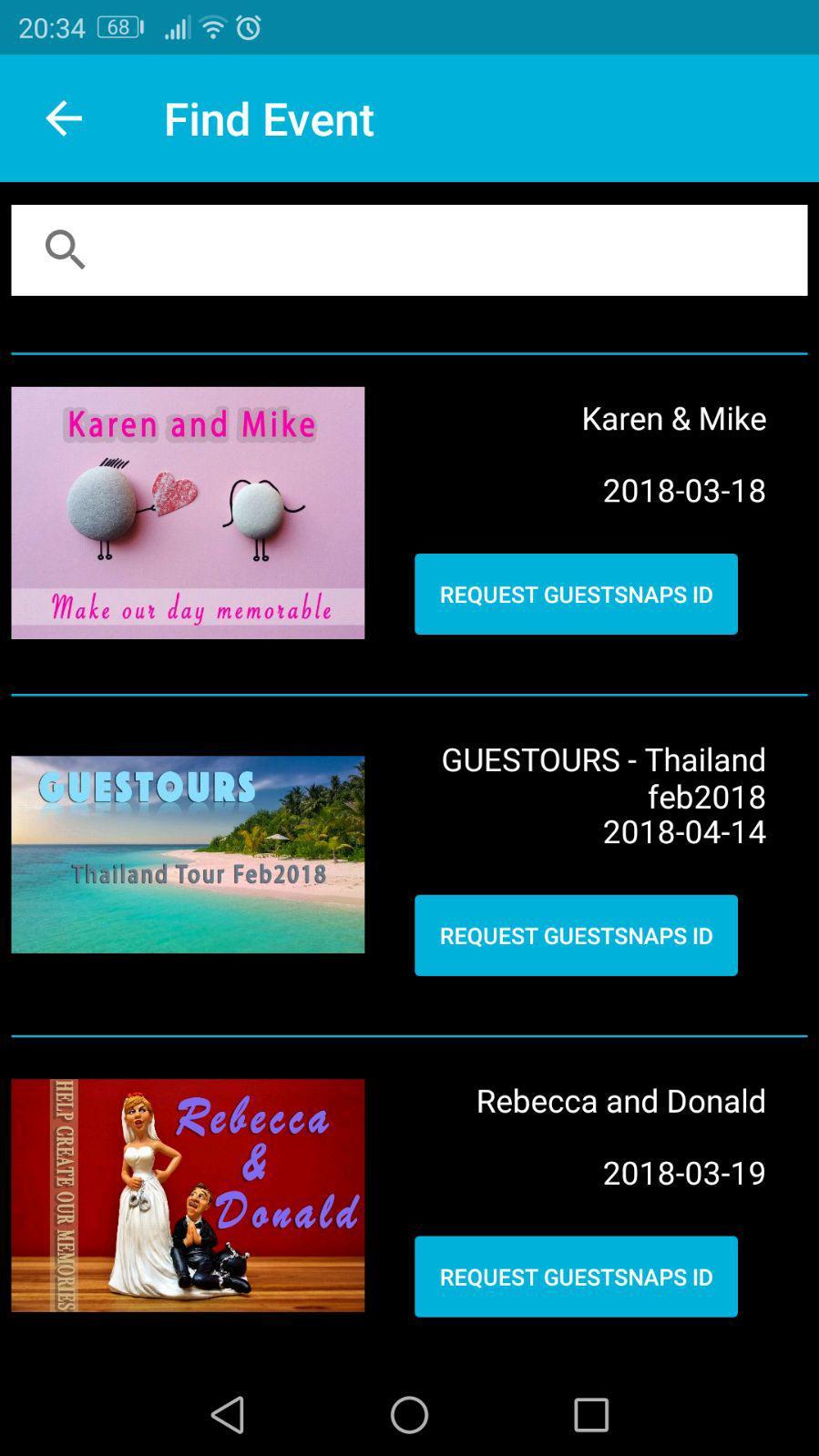This screenshot has width=819, height=1456.
Task: Tap the back arrow beside Find Event
Action: [63, 118]
